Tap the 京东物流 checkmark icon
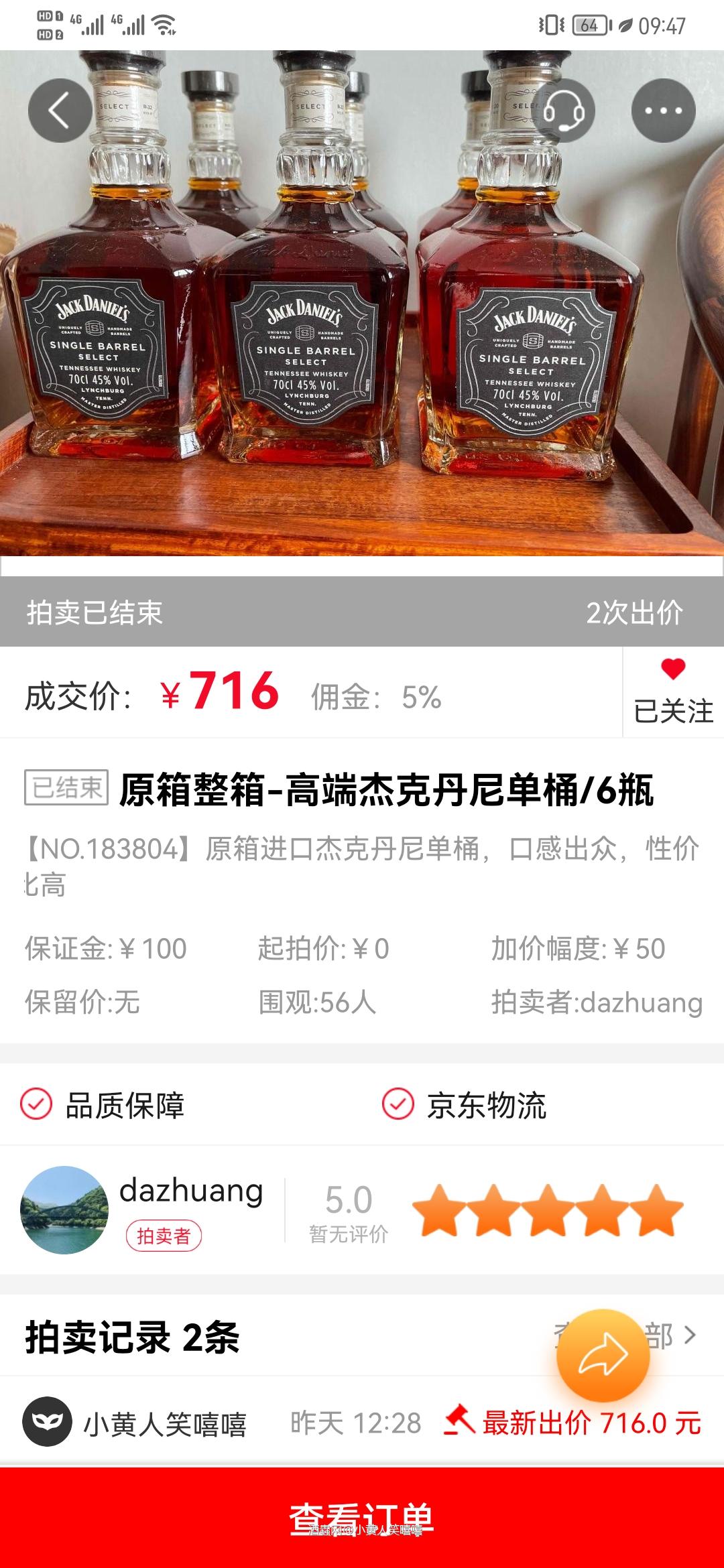Screen dimensions: 724x1568 (398, 1103)
